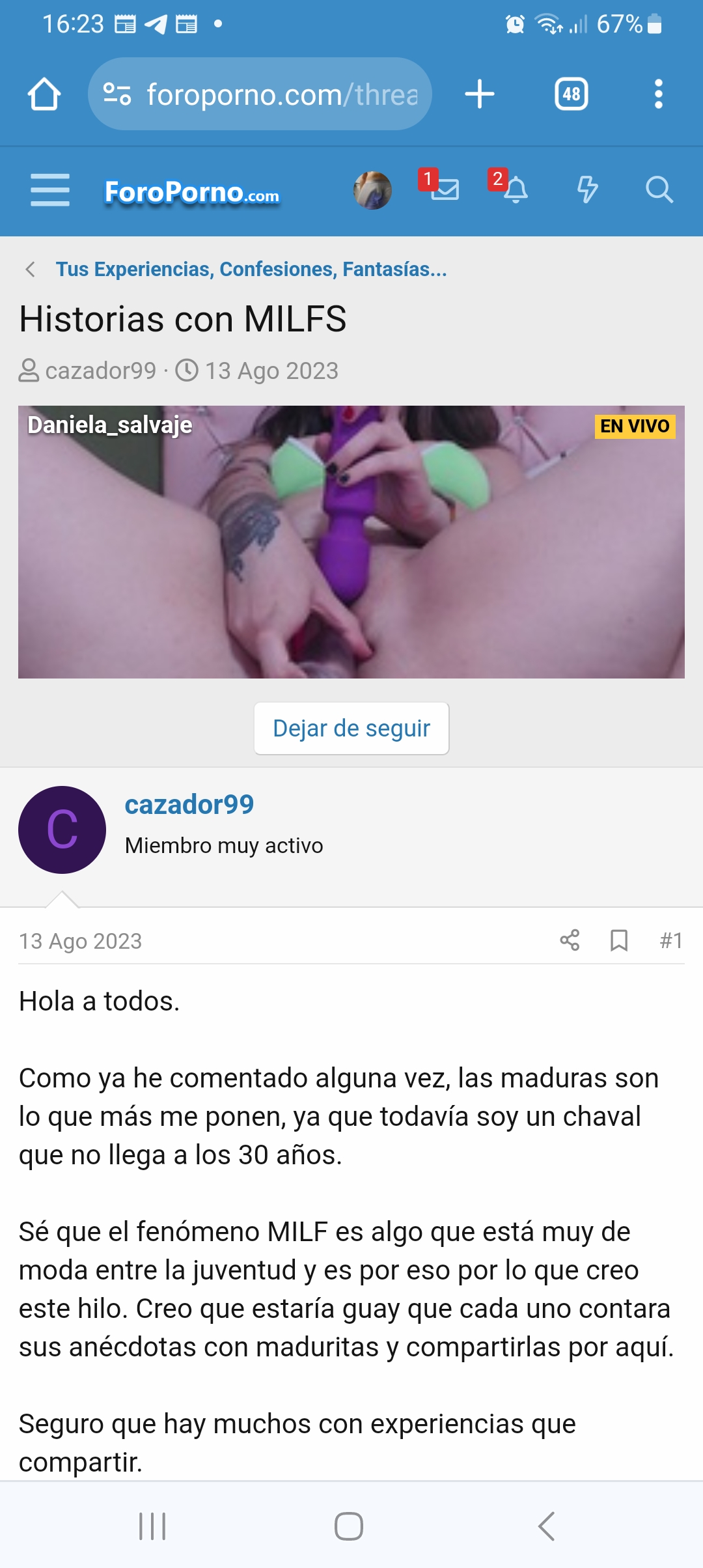The image size is (703, 1568).
Task: Open recent apps from the navigation bar
Action: tap(152, 1526)
